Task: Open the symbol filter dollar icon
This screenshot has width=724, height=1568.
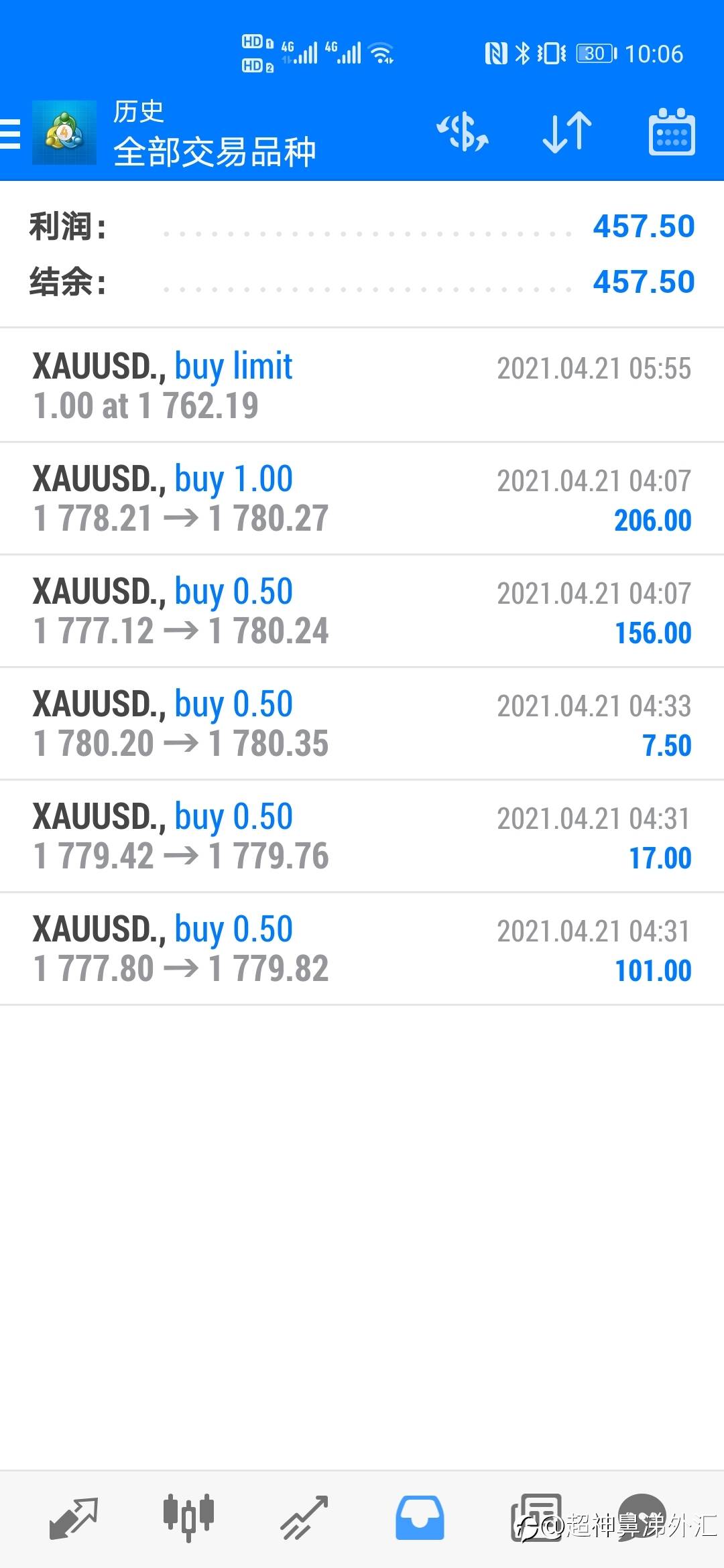Action: click(x=463, y=132)
